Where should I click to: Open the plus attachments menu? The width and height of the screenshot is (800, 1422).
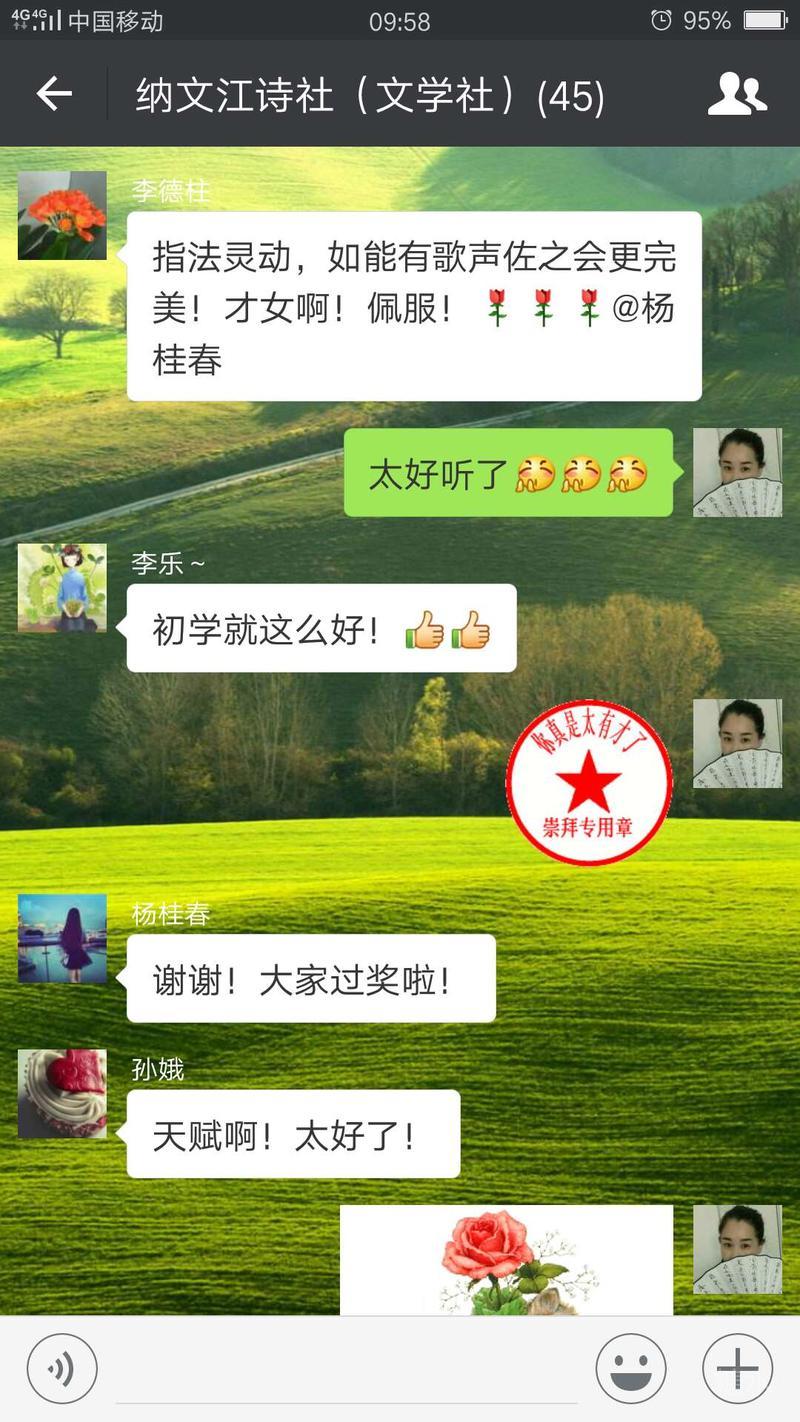pyautogui.click(x=737, y=1369)
